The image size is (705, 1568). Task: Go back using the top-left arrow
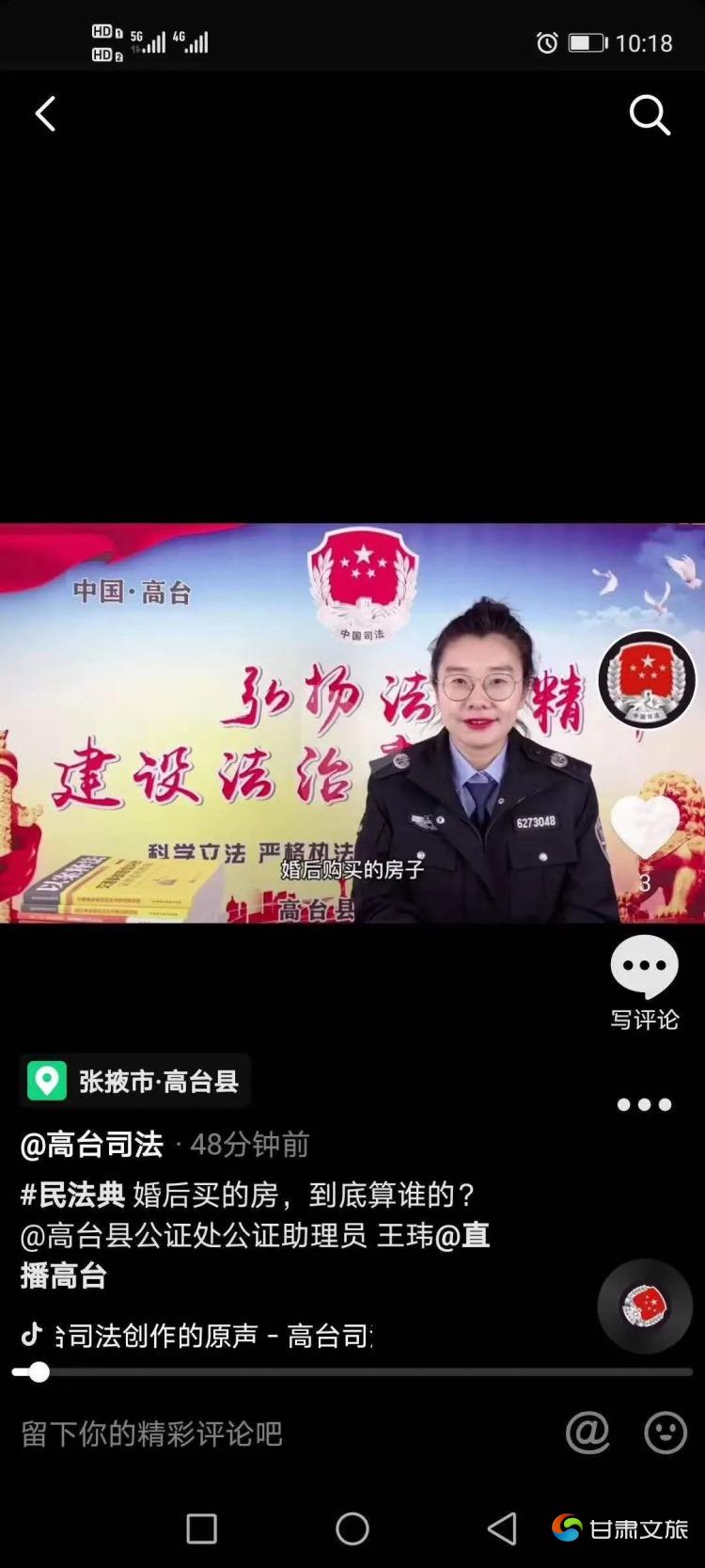coord(45,115)
